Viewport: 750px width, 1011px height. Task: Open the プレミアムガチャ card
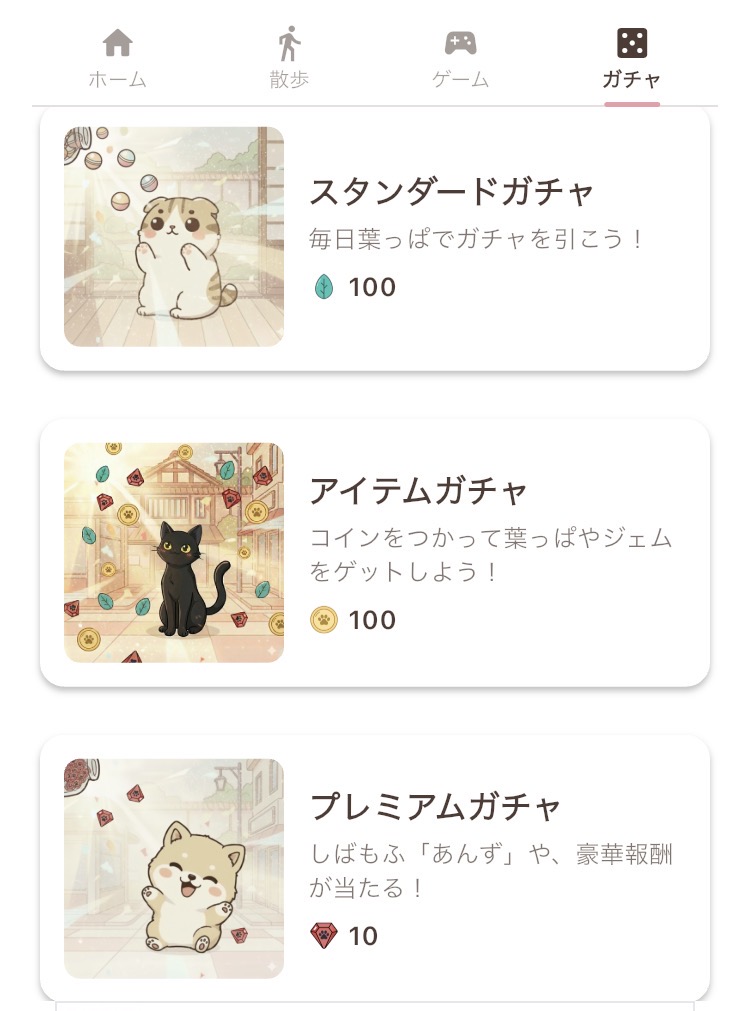[375, 868]
